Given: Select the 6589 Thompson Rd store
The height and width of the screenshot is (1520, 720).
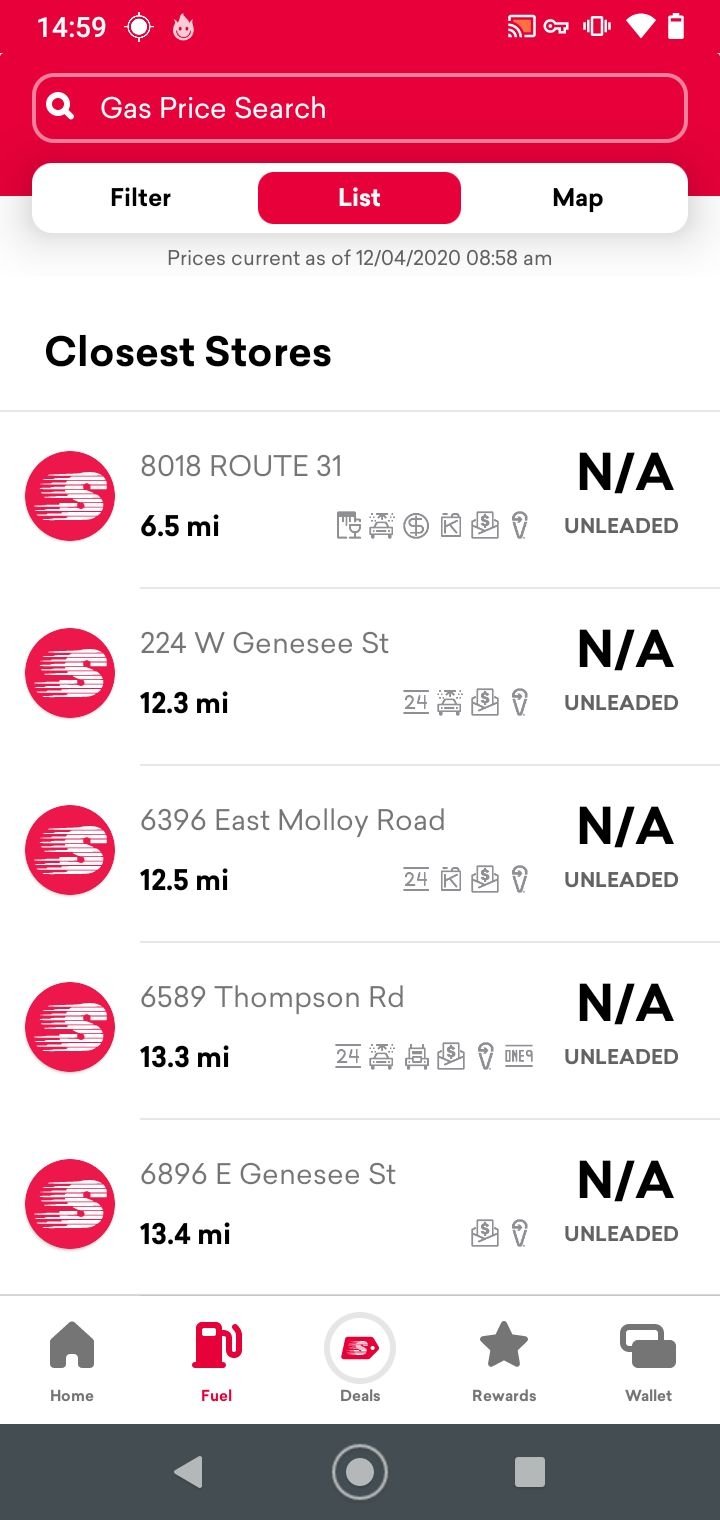Looking at the screenshot, I should point(360,1029).
